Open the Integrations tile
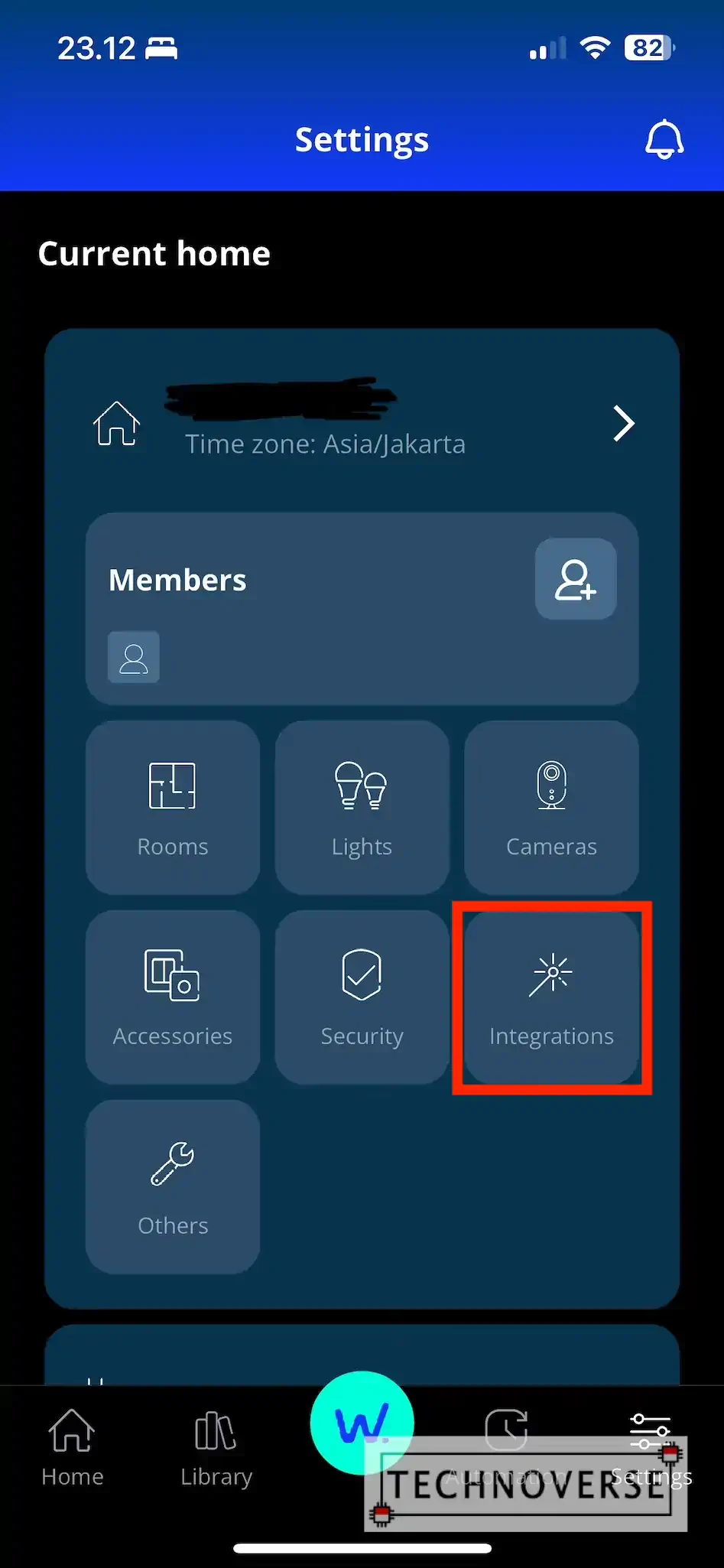This screenshot has width=724, height=1568. 551,997
